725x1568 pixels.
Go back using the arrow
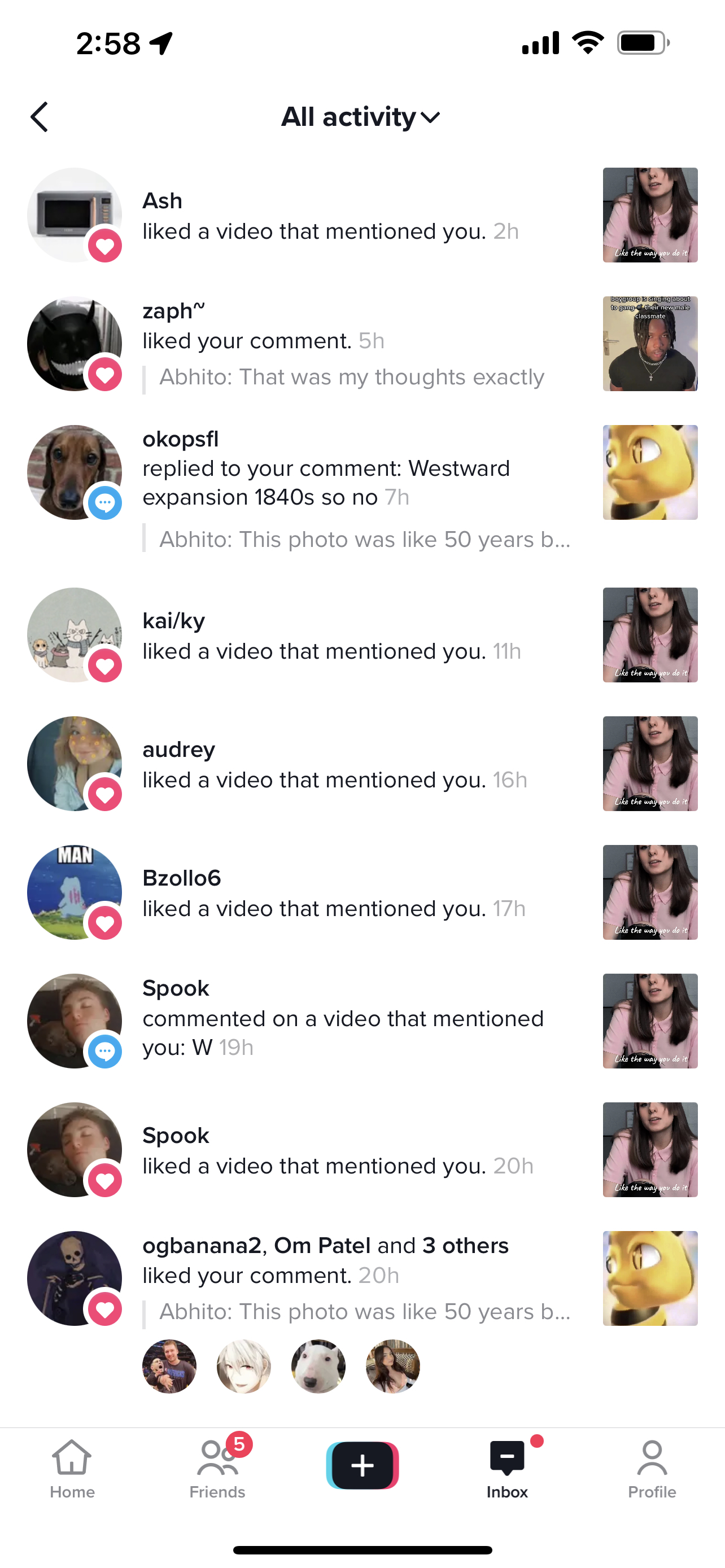40,117
